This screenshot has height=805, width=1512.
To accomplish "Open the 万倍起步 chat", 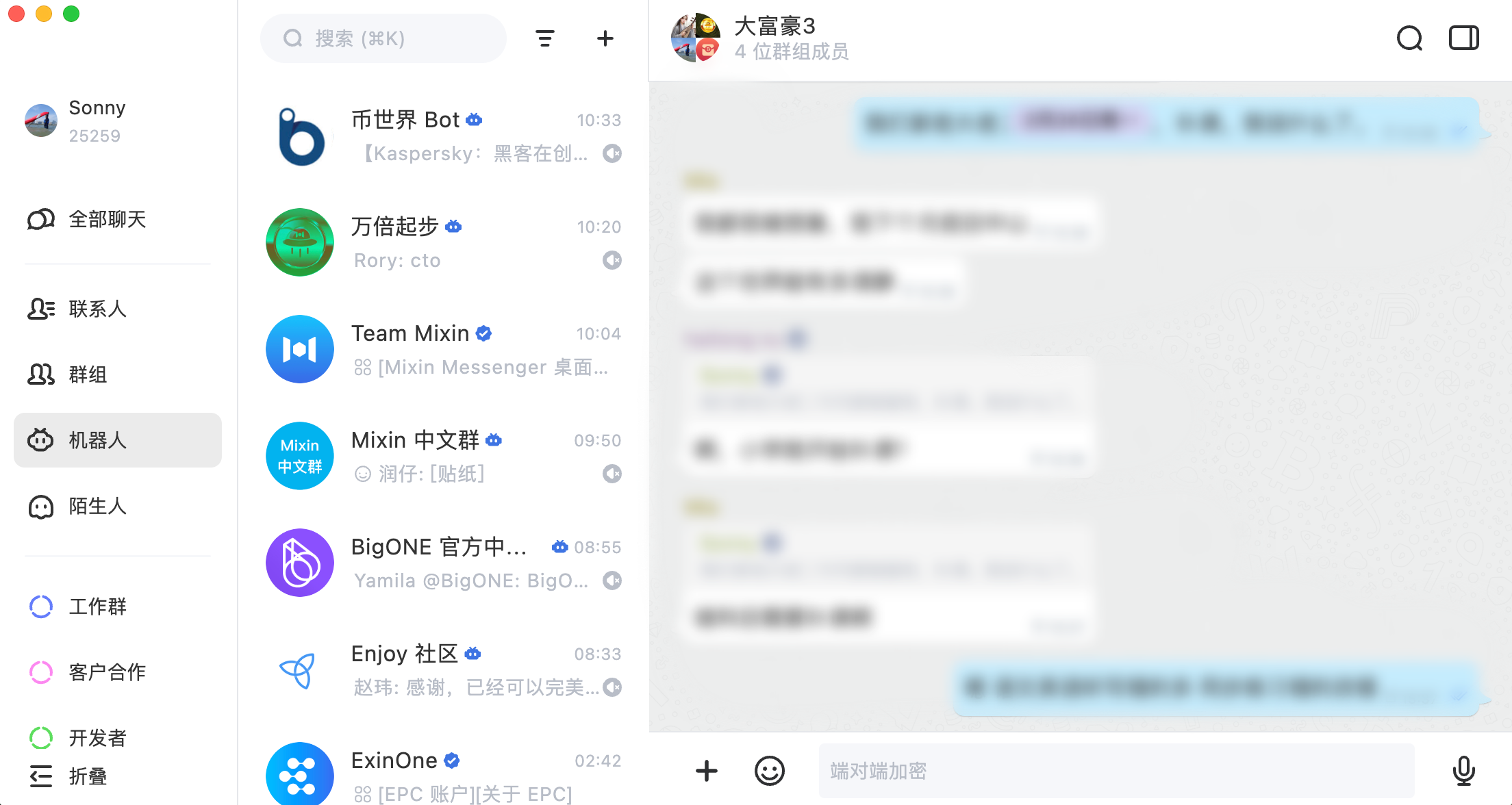I will click(x=442, y=242).
